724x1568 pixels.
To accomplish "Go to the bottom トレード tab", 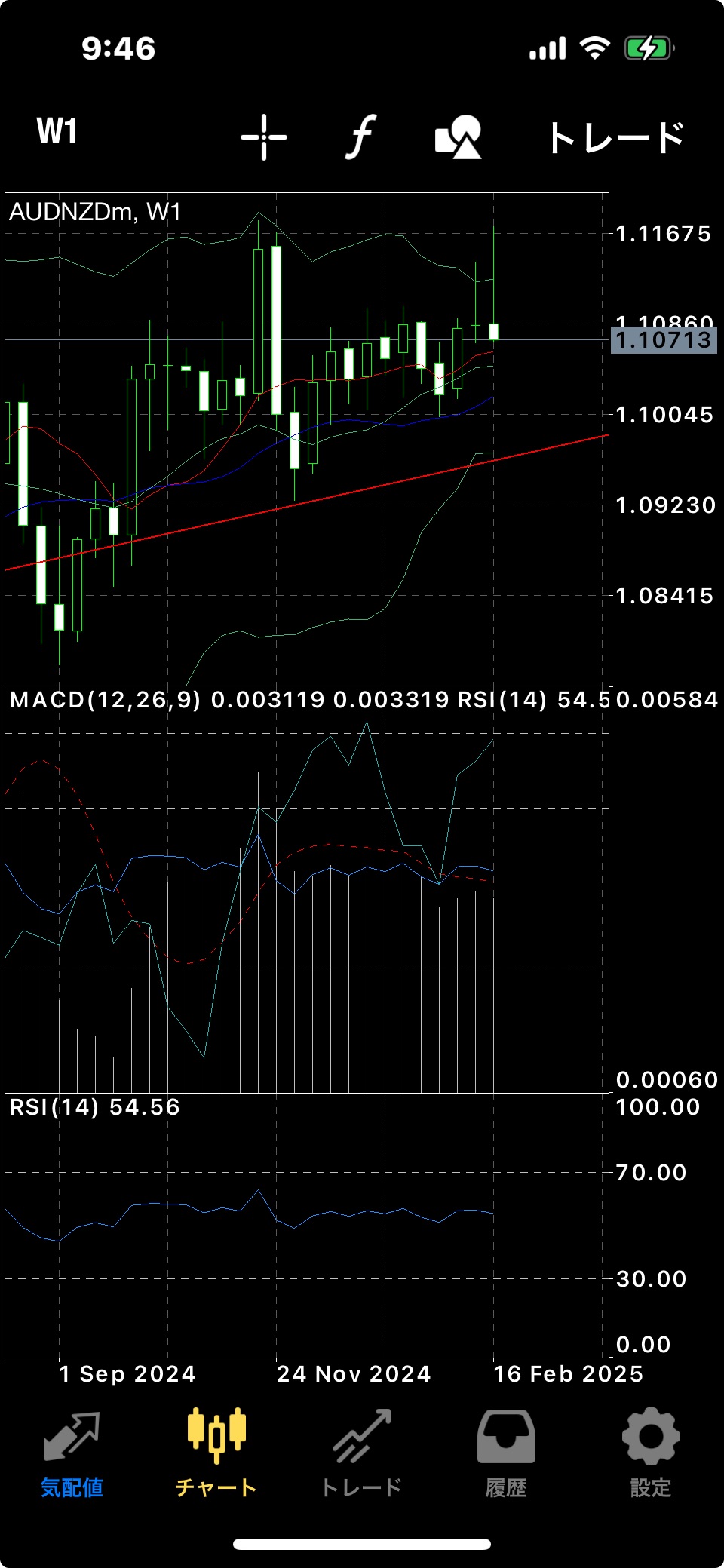I will pyautogui.click(x=361, y=1454).
